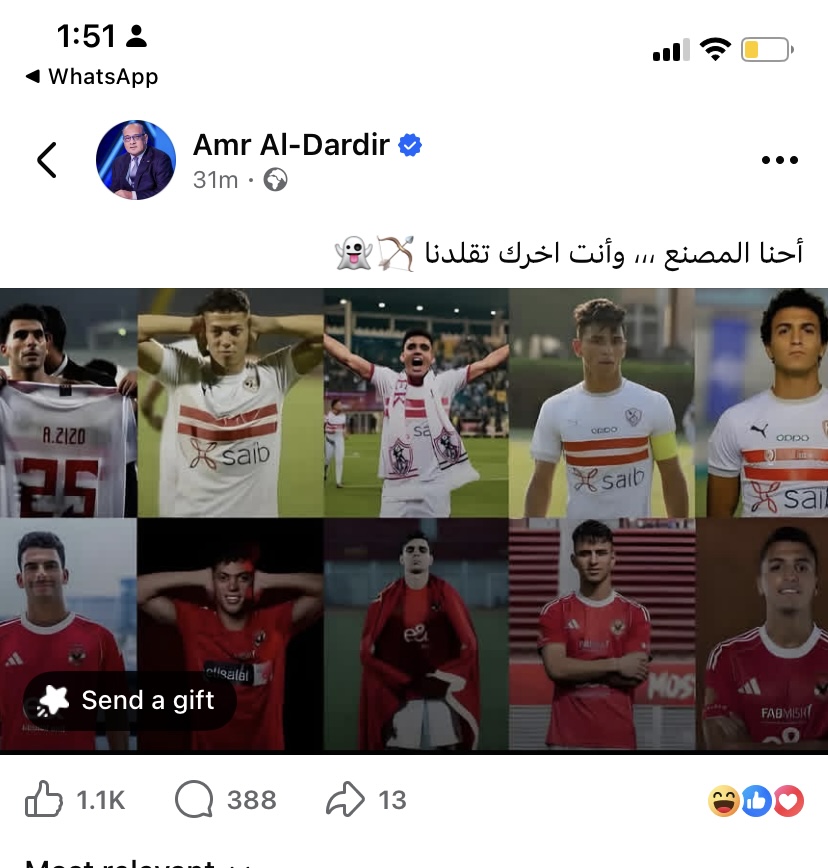View who reacted to the post
Image resolution: width=828 pixels, height=868 pixels.
[755, 800]
